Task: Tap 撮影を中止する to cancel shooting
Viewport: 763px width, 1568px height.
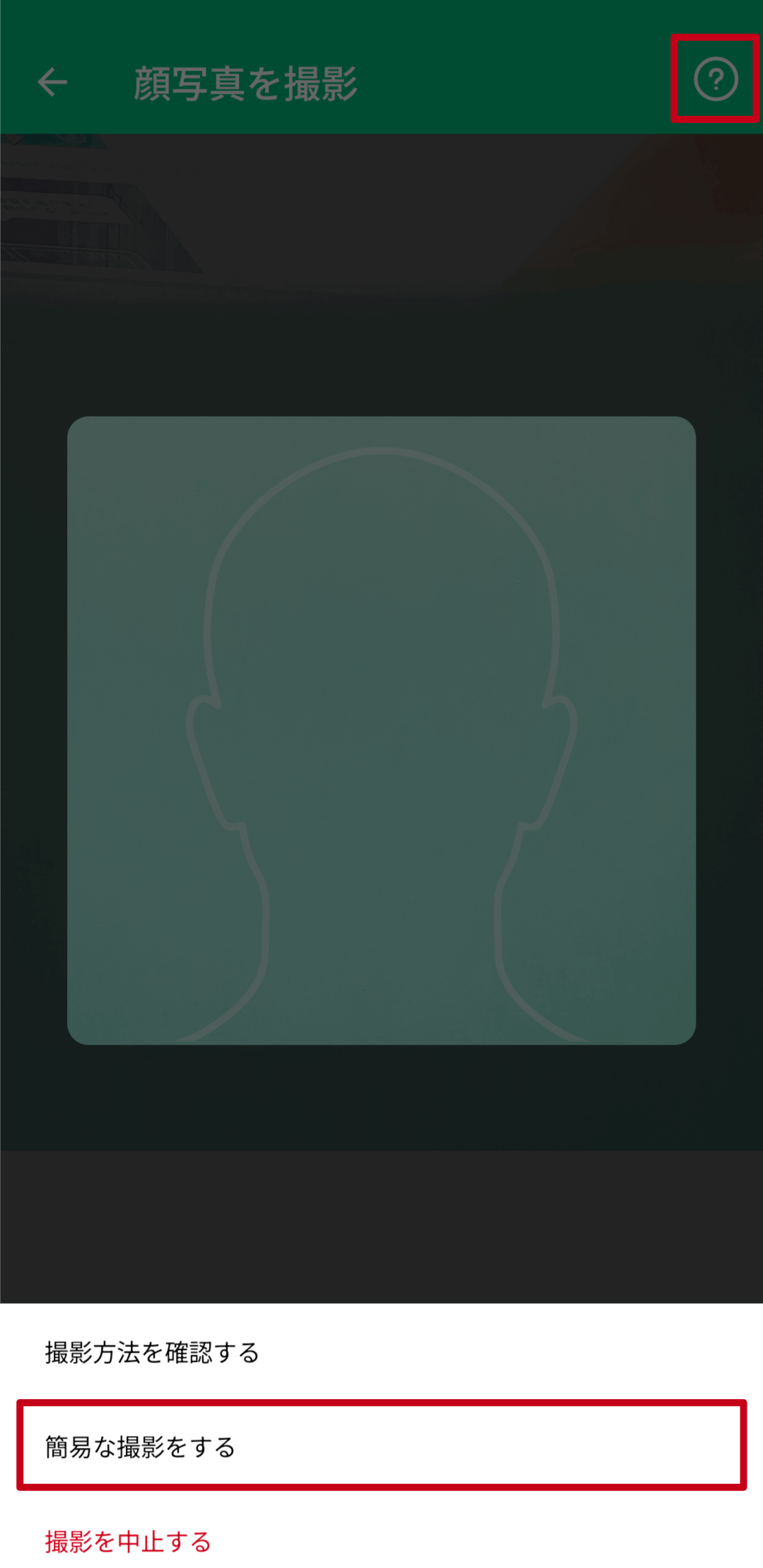Action: tap(128, 1540)
